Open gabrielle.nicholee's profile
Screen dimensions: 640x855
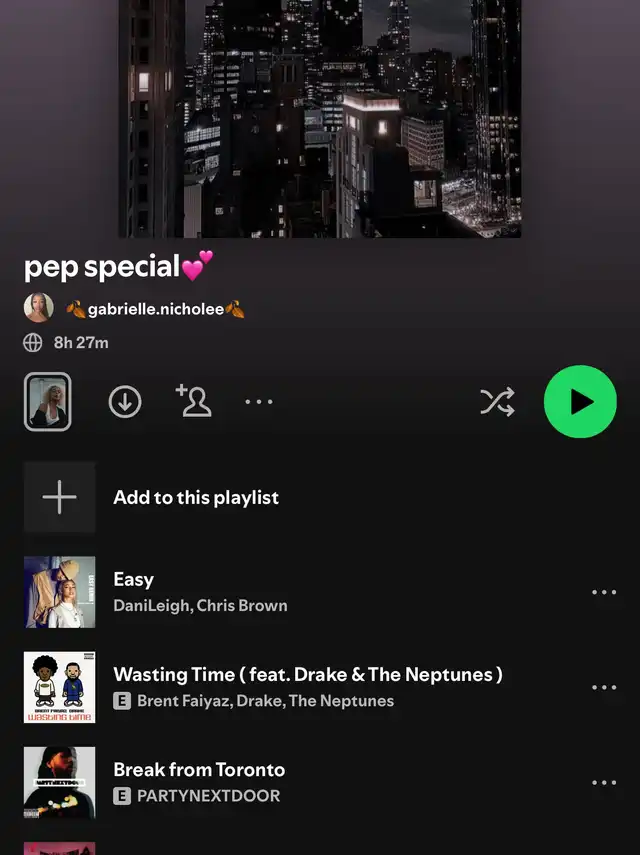click(154, 309)
